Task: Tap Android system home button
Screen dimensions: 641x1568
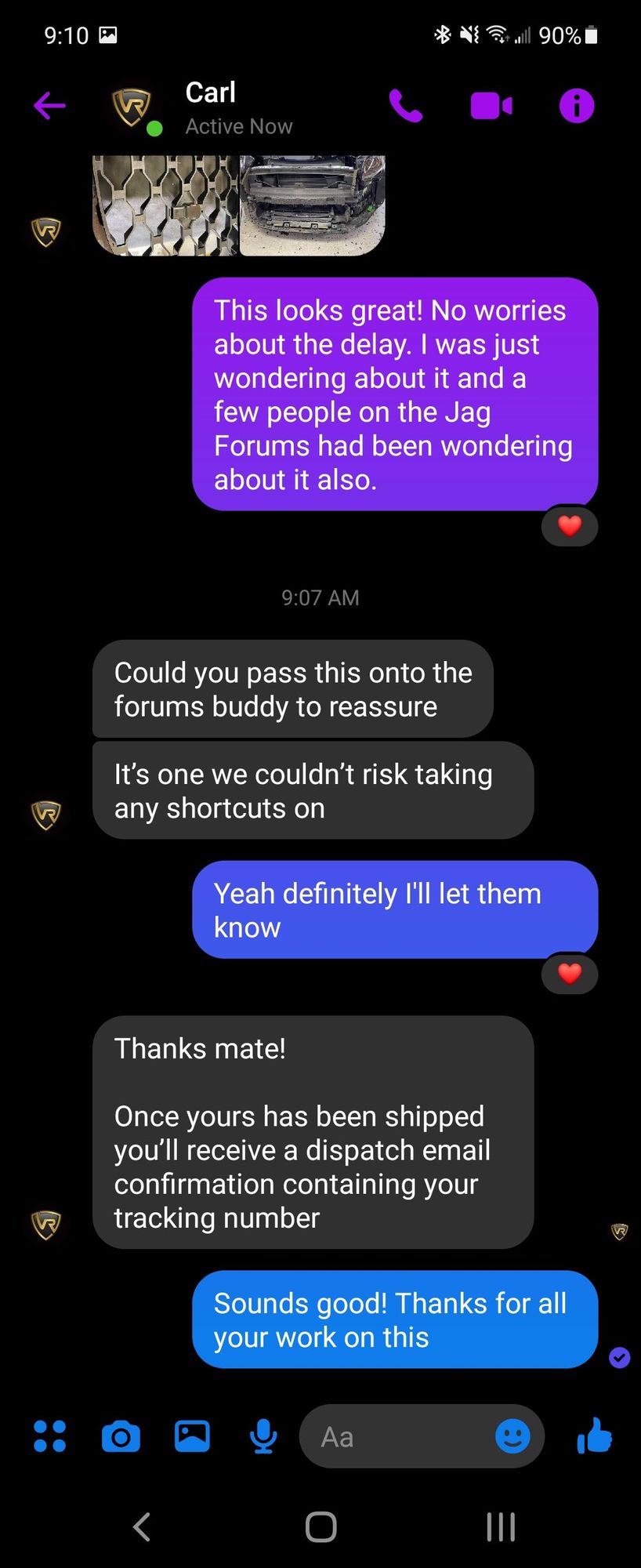Action: tap(320, 1526)
